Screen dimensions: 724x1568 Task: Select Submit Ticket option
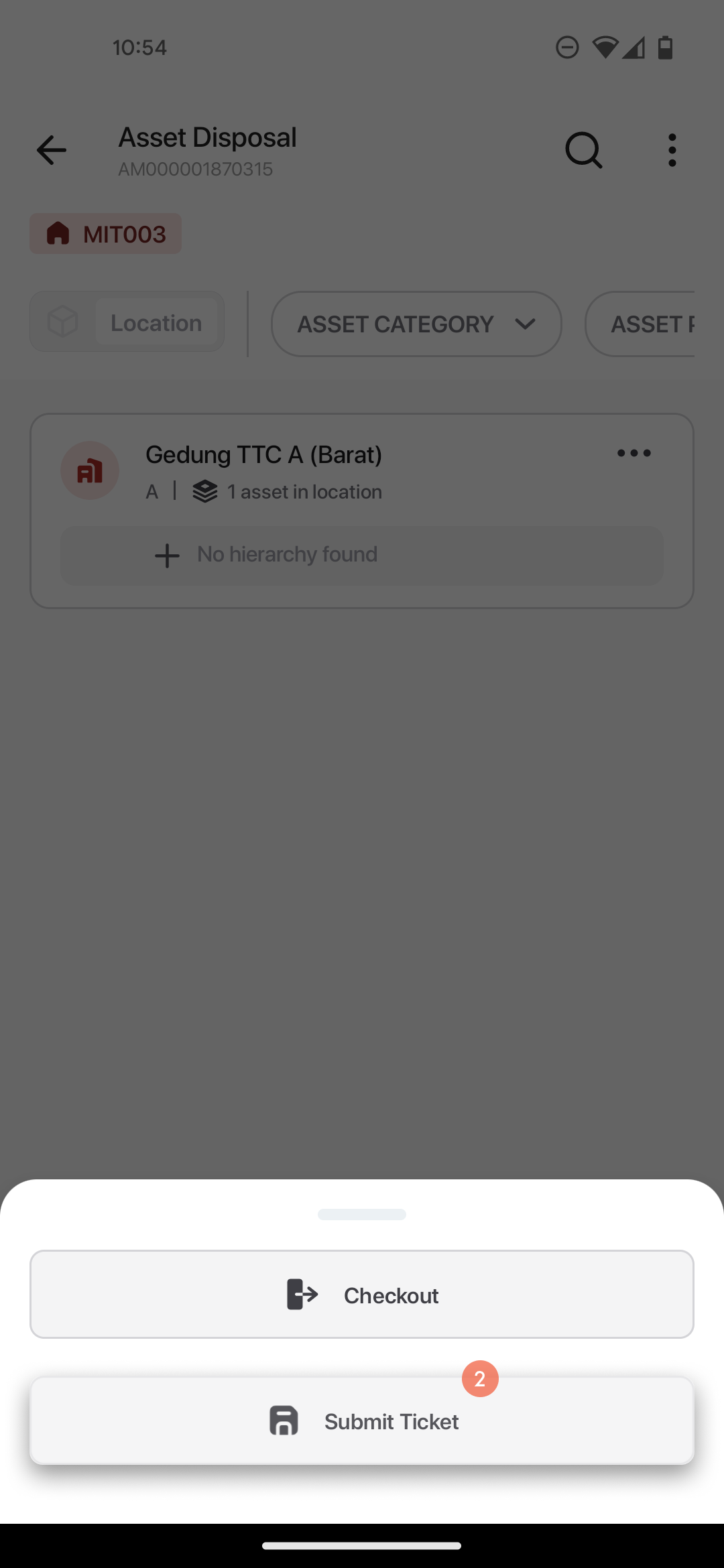(362, 1420)
